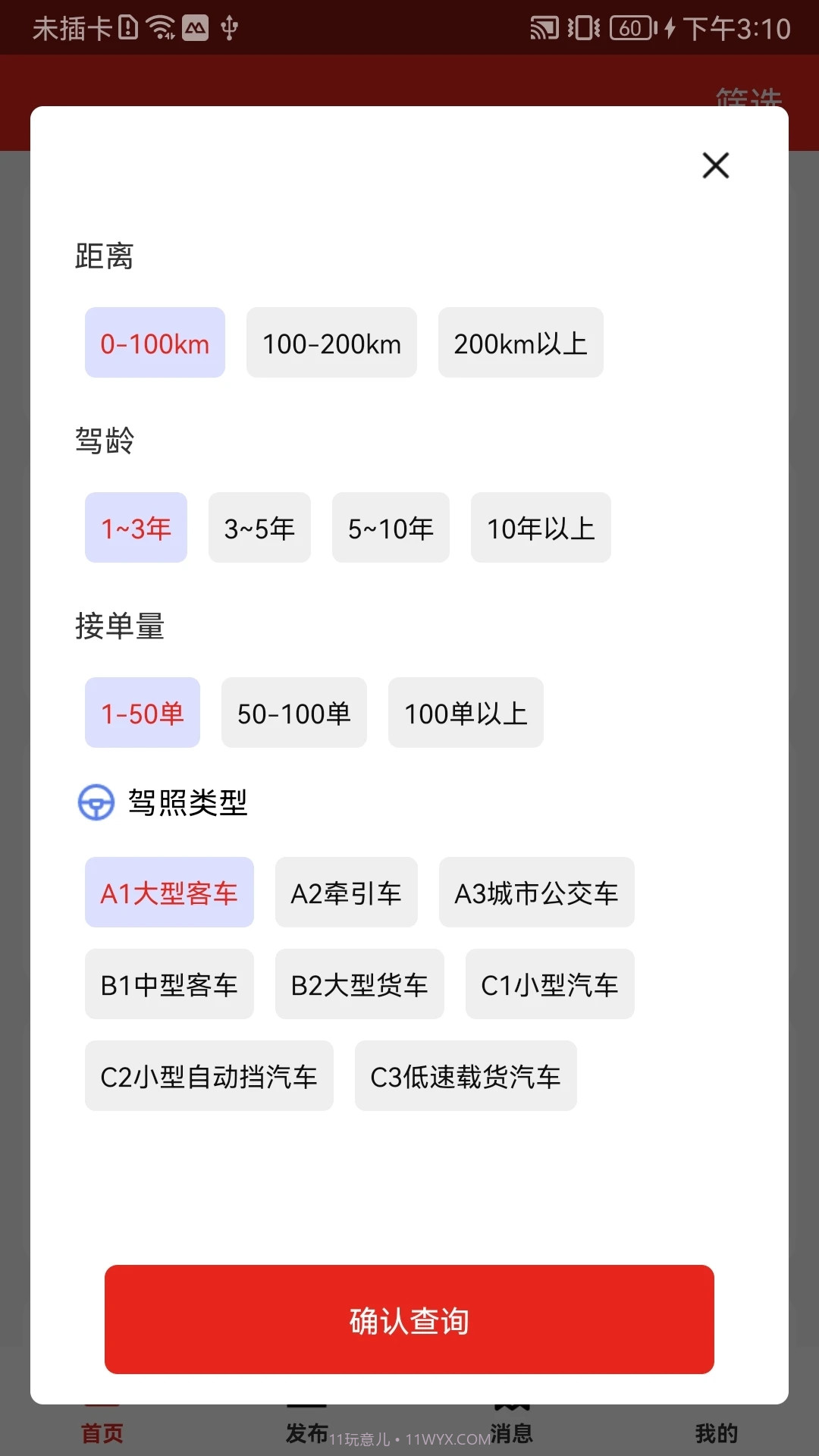Viewport: 819px width, 1456px height.
Task: Choose the 50-100单 order volume filter
Action: 293,713
